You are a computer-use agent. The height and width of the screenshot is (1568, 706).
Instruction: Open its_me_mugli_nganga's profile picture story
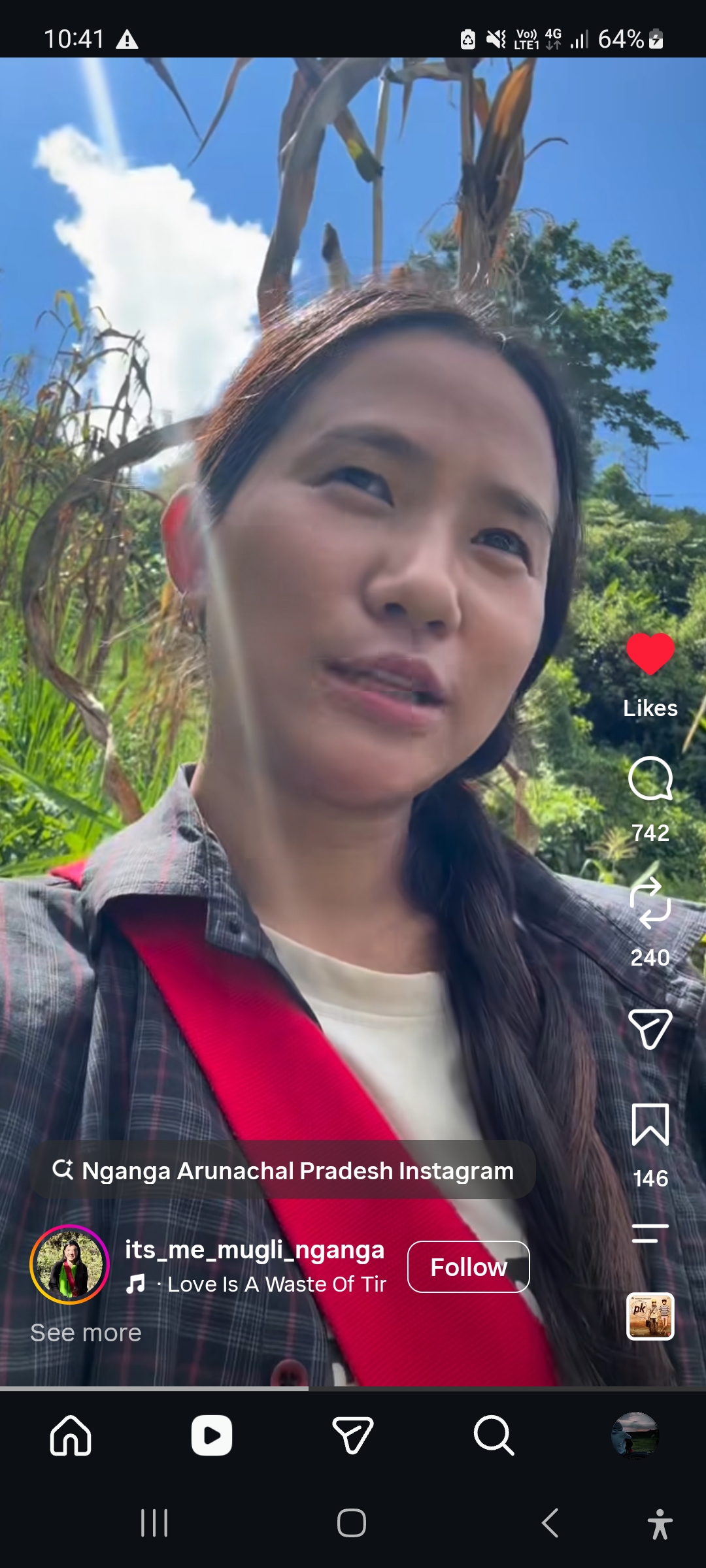pyautogui.click(x=70, y=1265)
